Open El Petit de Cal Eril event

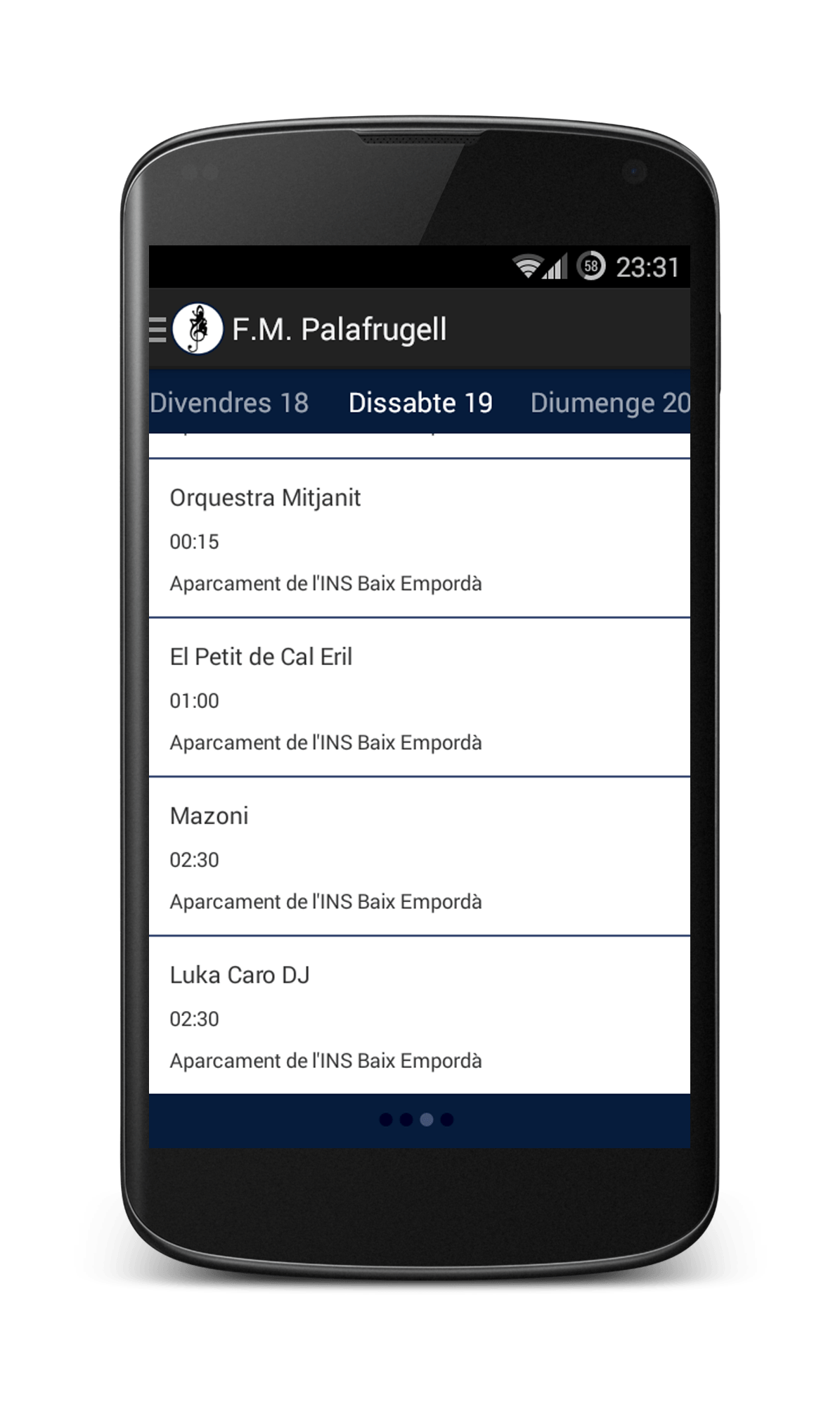tap(420, 697)
